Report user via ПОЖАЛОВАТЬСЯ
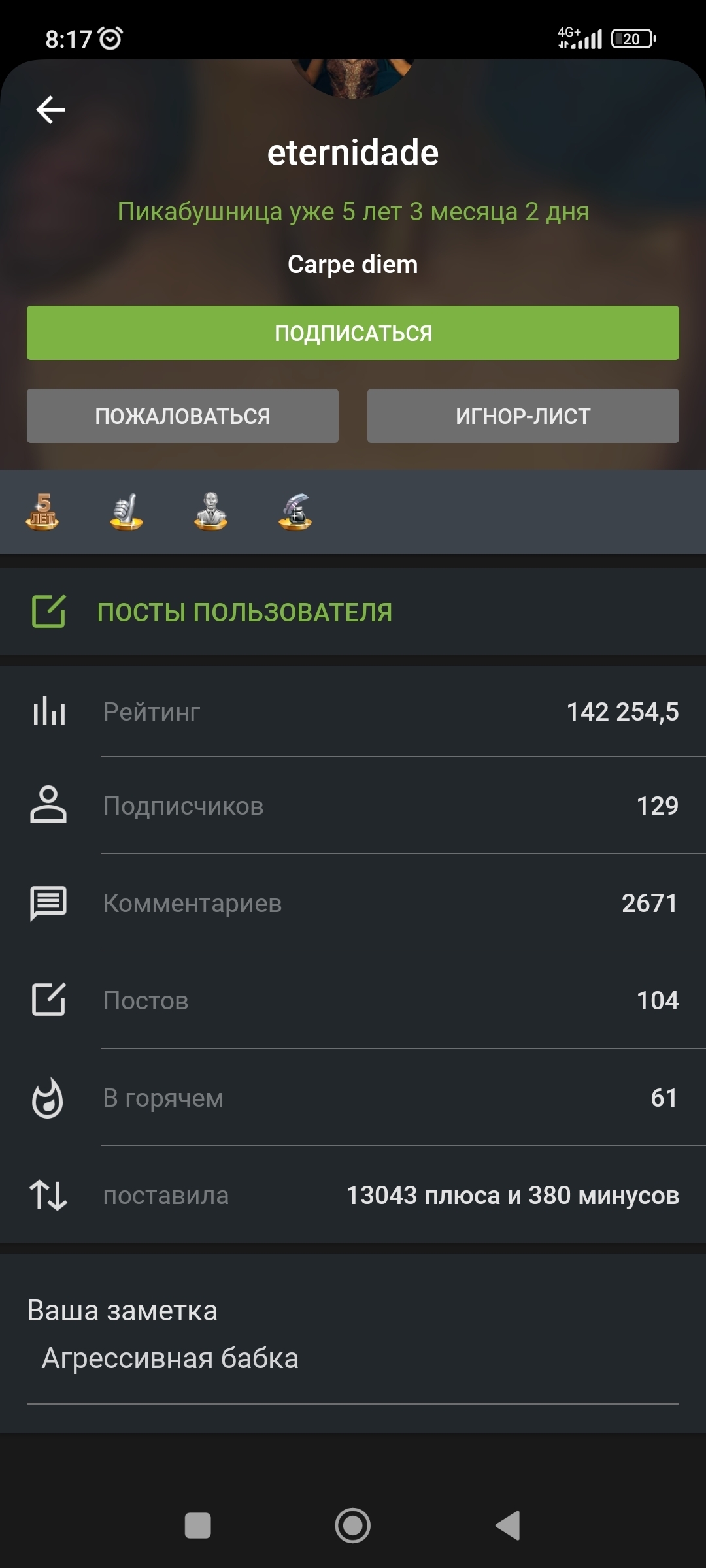The height and width of the screenshot is (1568, 706). click(x=182, y=416)
